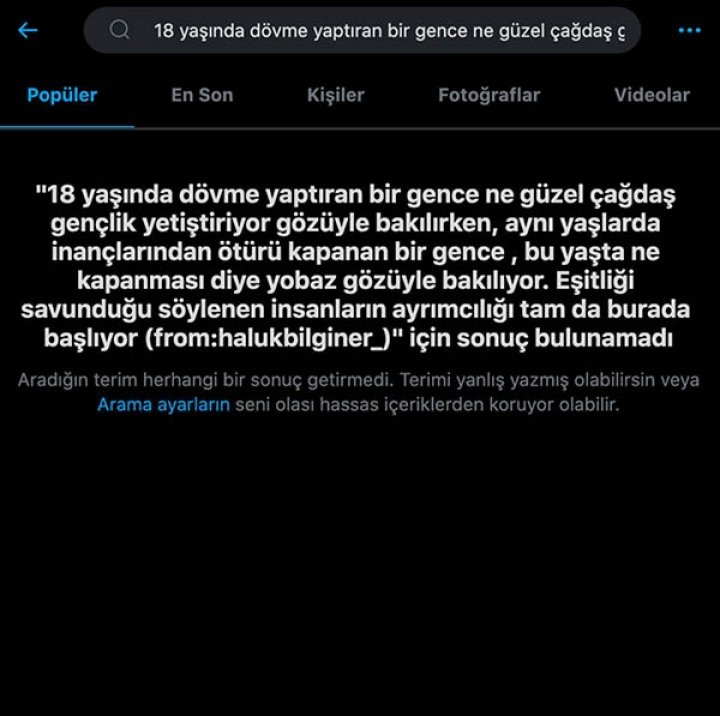Switch to the En Son tab
Image resolution: width=720 pixels, height=716 pixels.
(202, 95)
